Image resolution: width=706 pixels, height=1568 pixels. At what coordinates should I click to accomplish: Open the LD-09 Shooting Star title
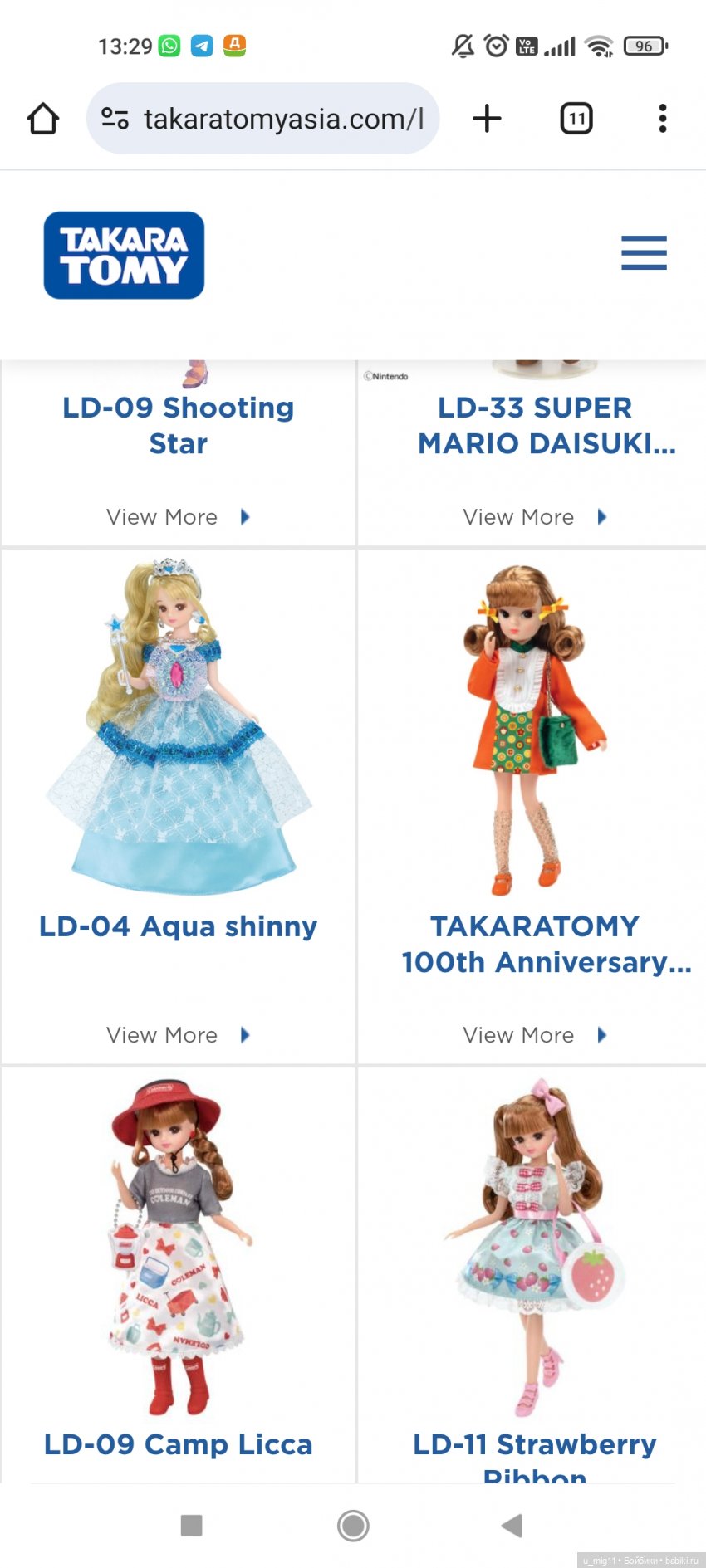tap(178, 425)
